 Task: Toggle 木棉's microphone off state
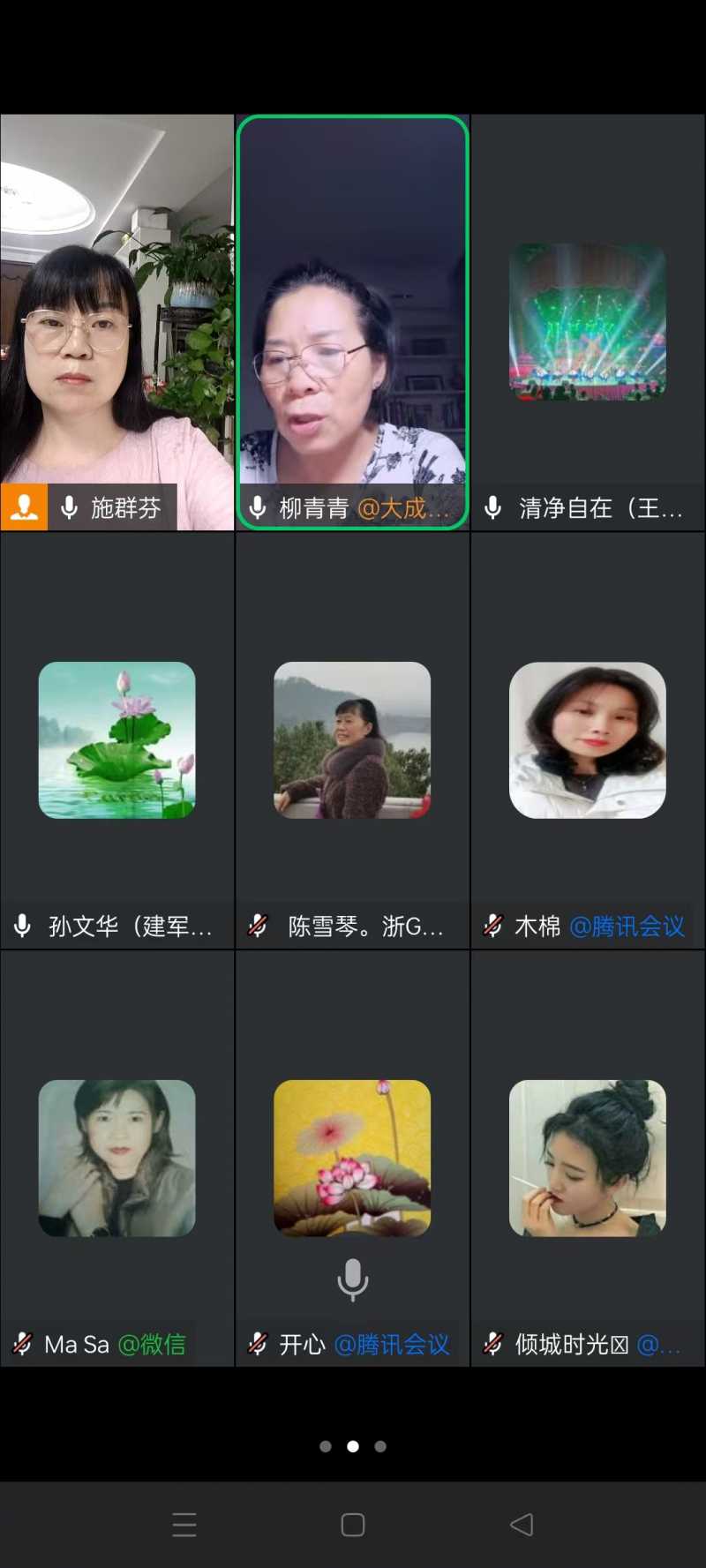492,927
